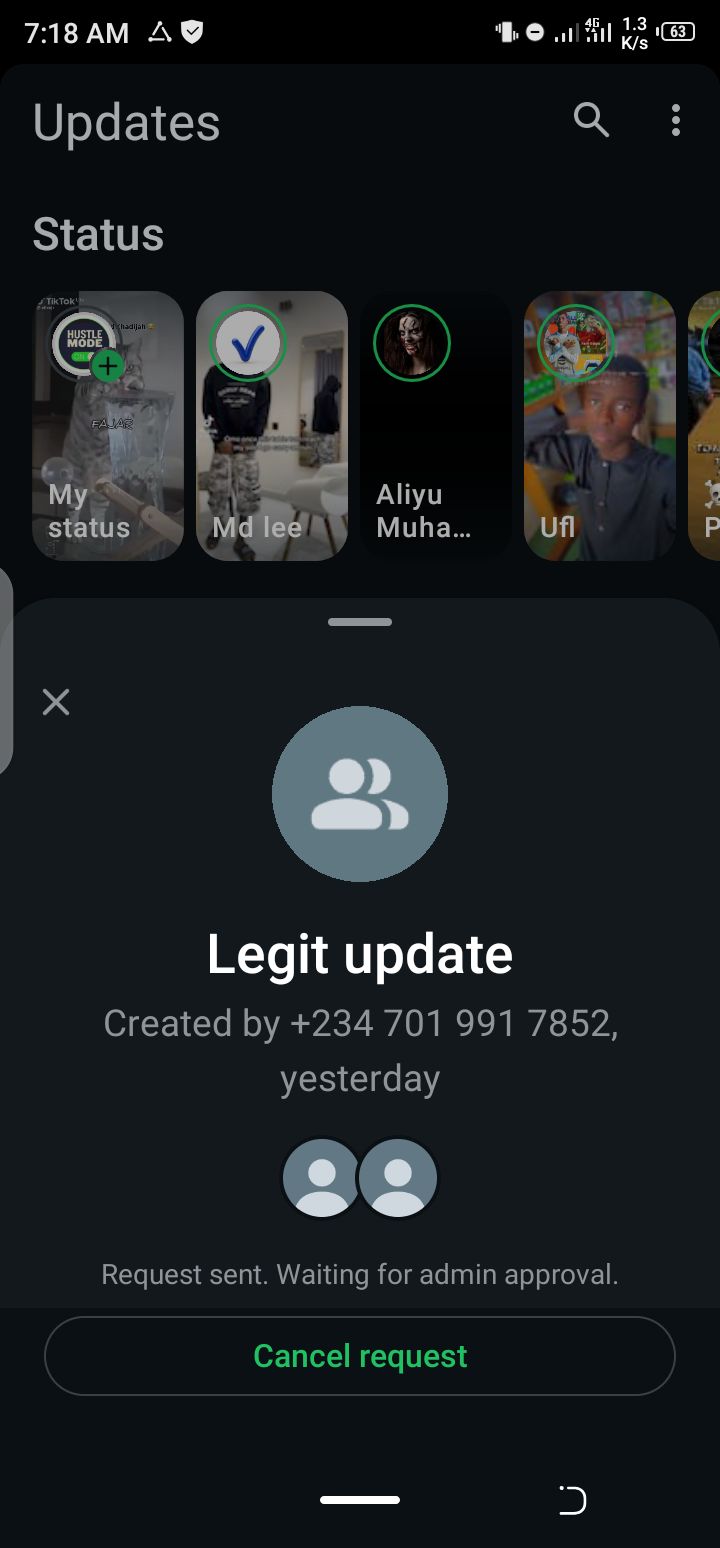Image resolution: width=720 pixels, height=1548 pixels.
Task: View Ufl's status
Action: tap(600, 425)
